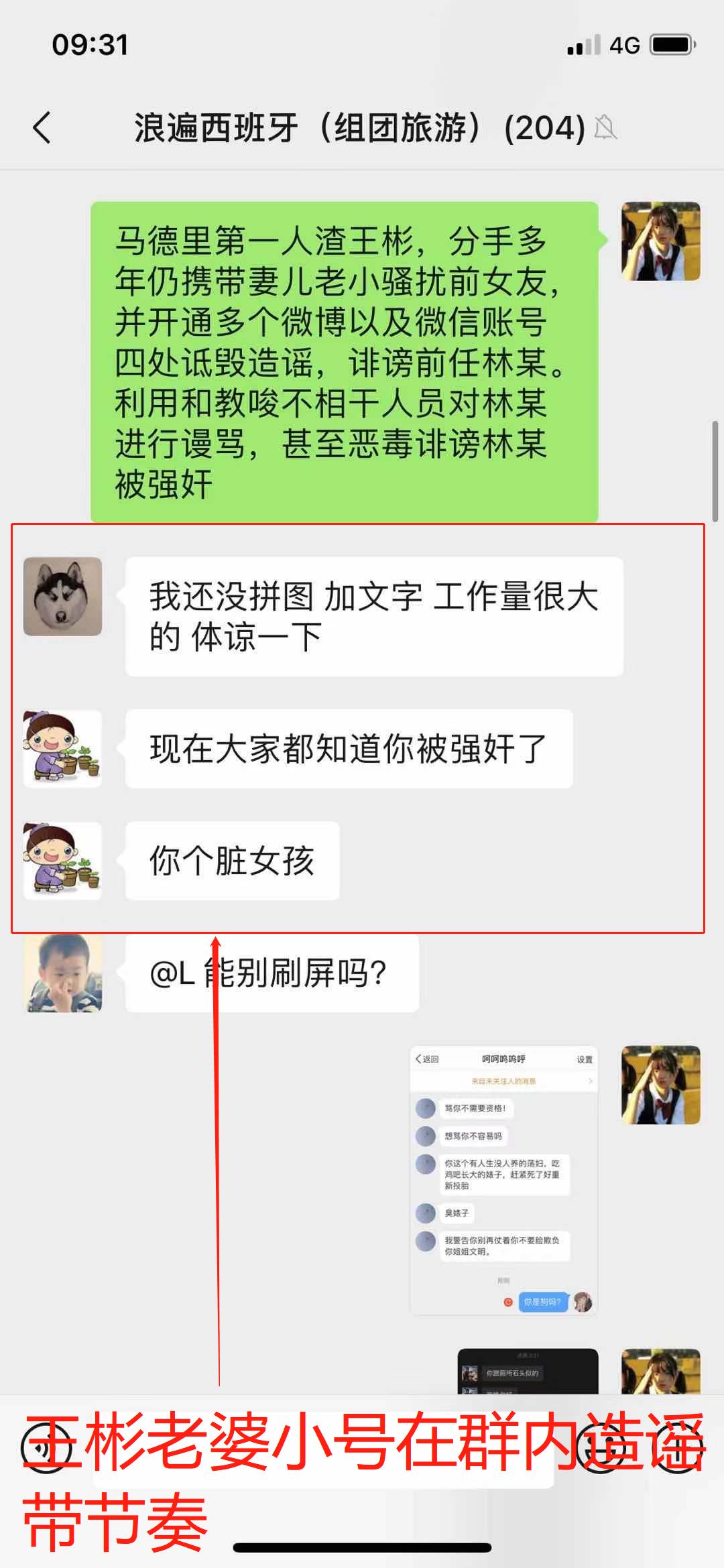Open avatar beside 你个脏女孩 message
The image size is (724, 1568).
(x=62, y=860)
